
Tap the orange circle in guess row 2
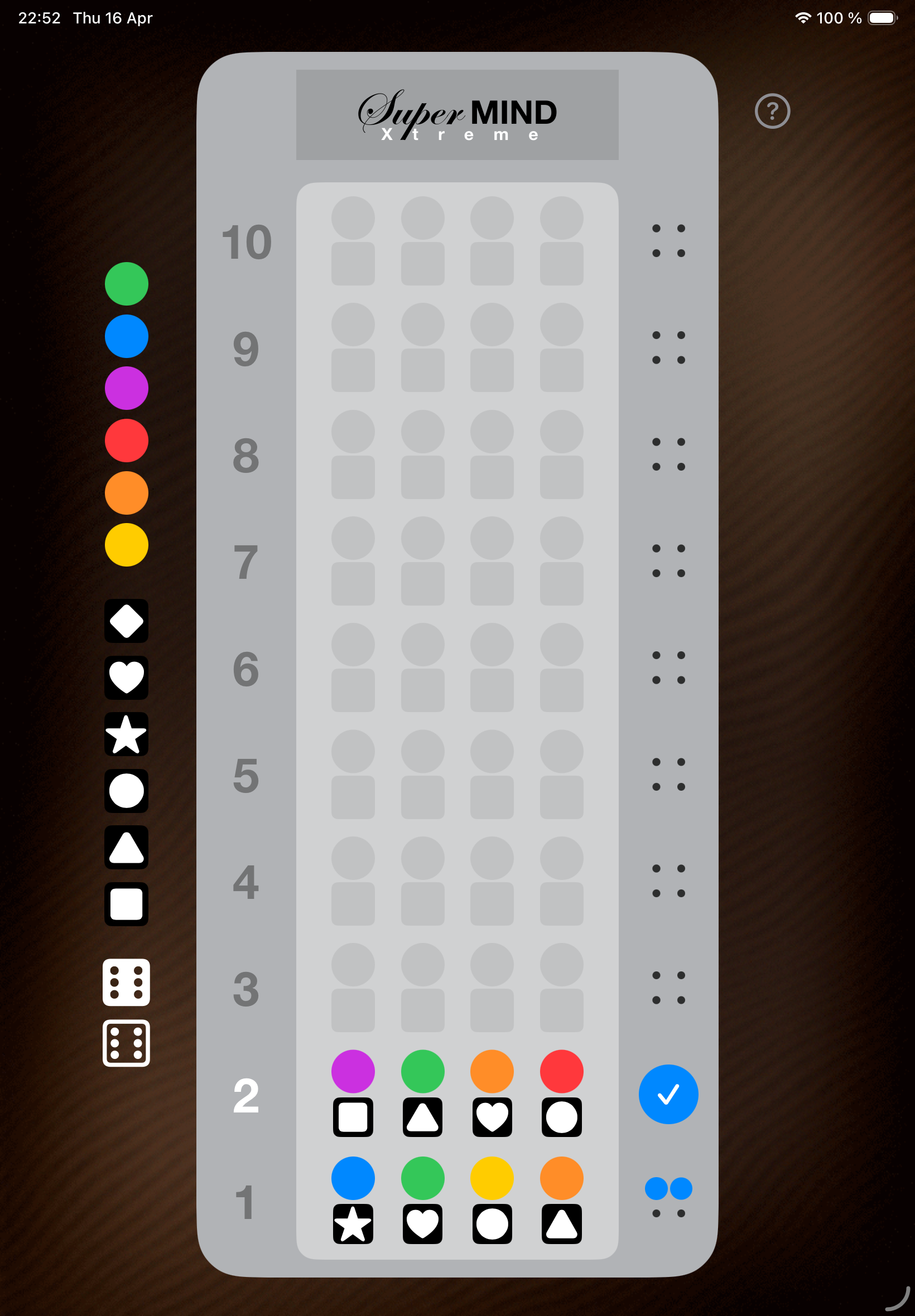(492, 1071)
